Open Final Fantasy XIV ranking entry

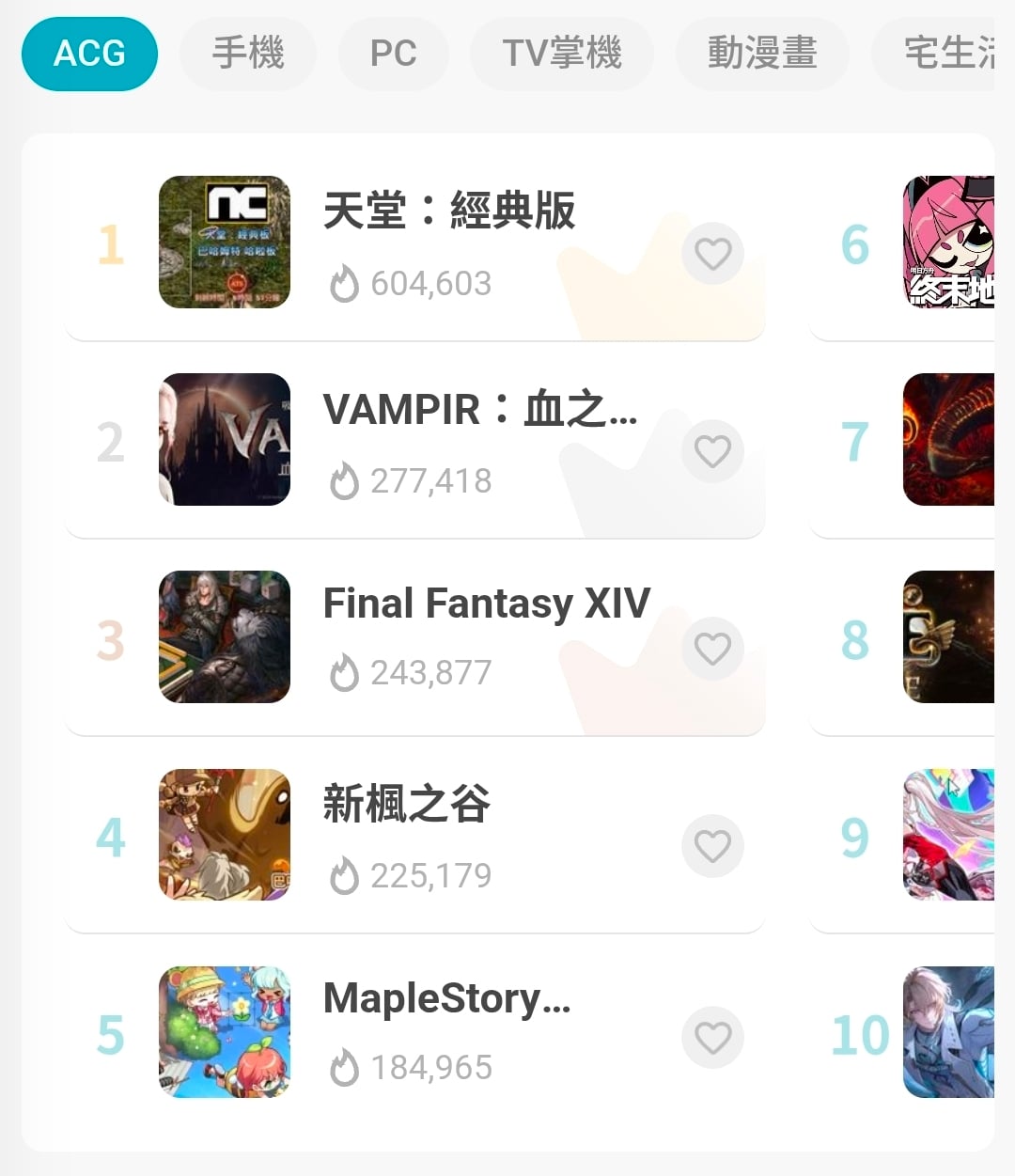[486, 604]
